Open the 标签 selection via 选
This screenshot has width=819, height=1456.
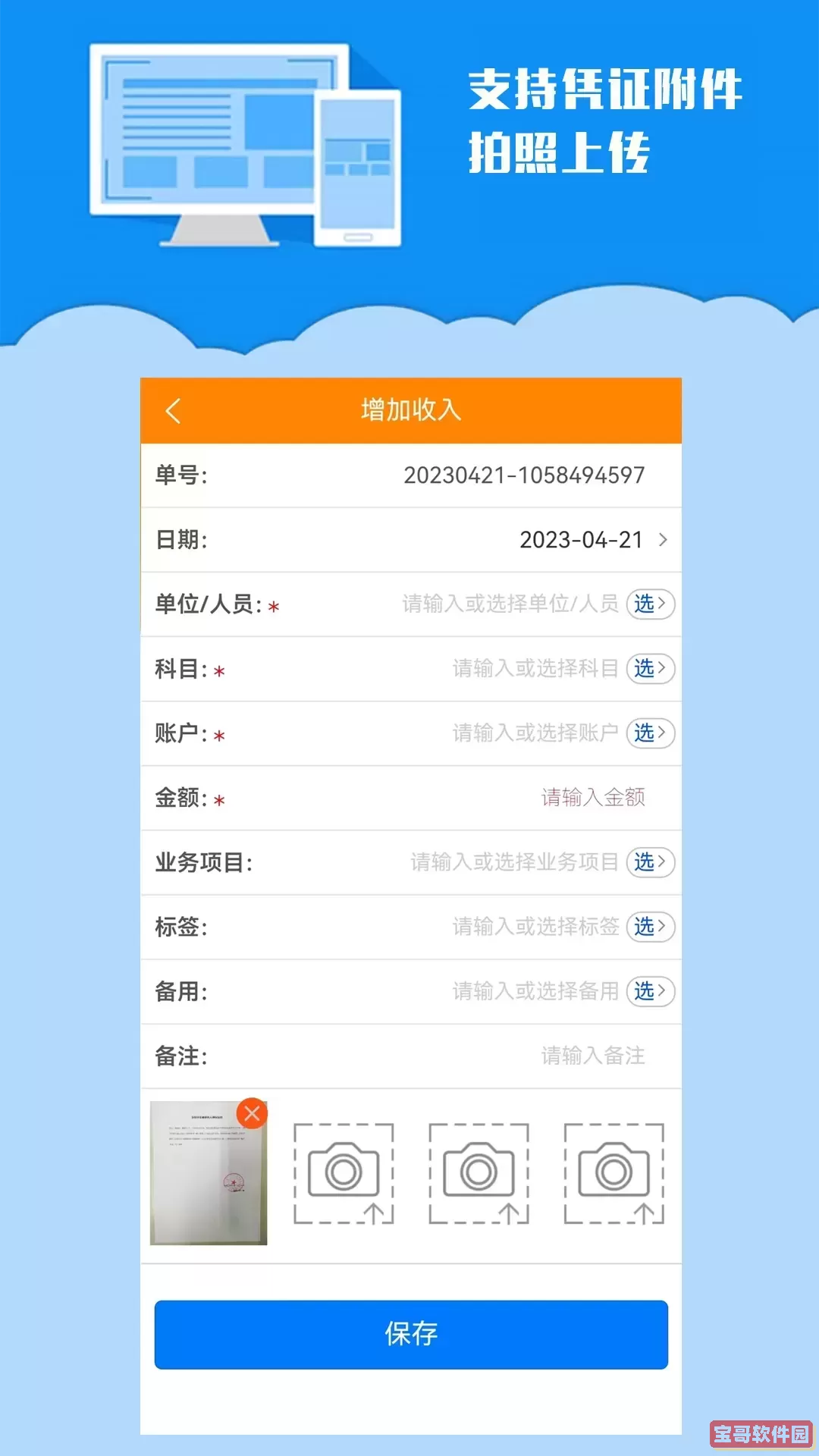(x=649, y=927)
